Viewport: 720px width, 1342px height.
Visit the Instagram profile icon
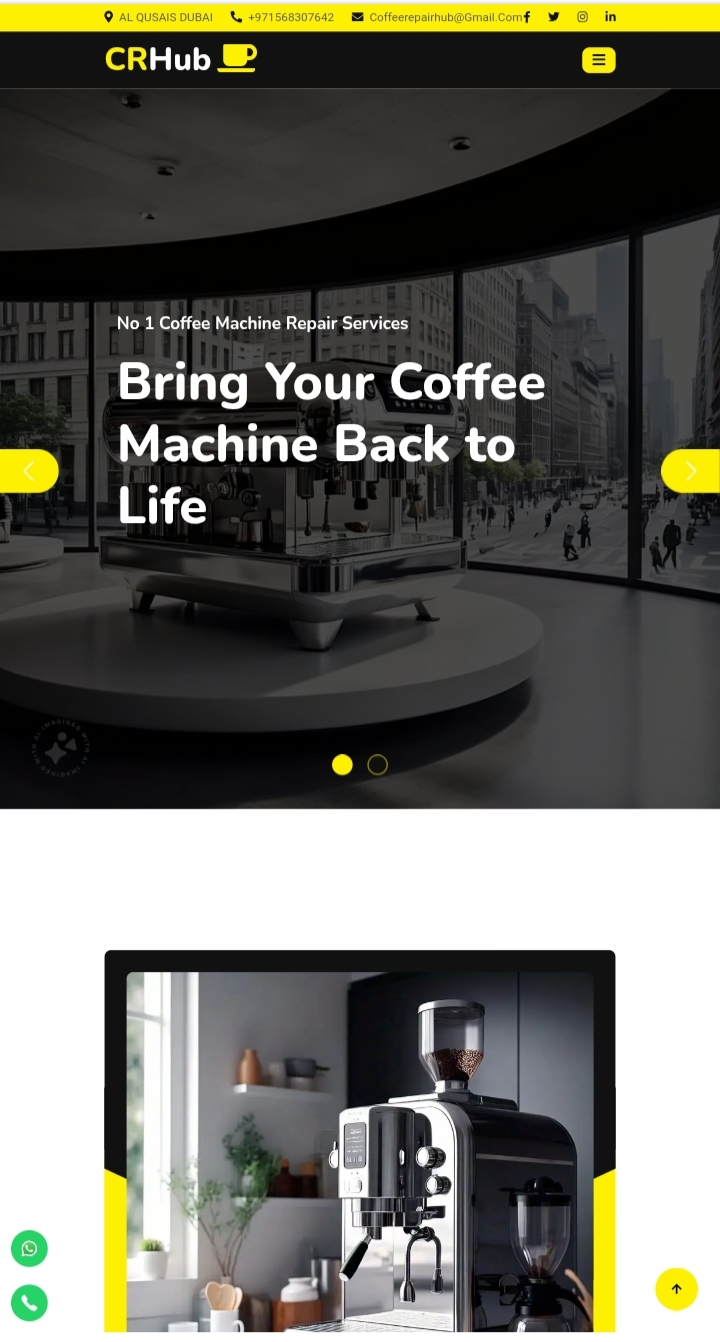tap(582, 17)
